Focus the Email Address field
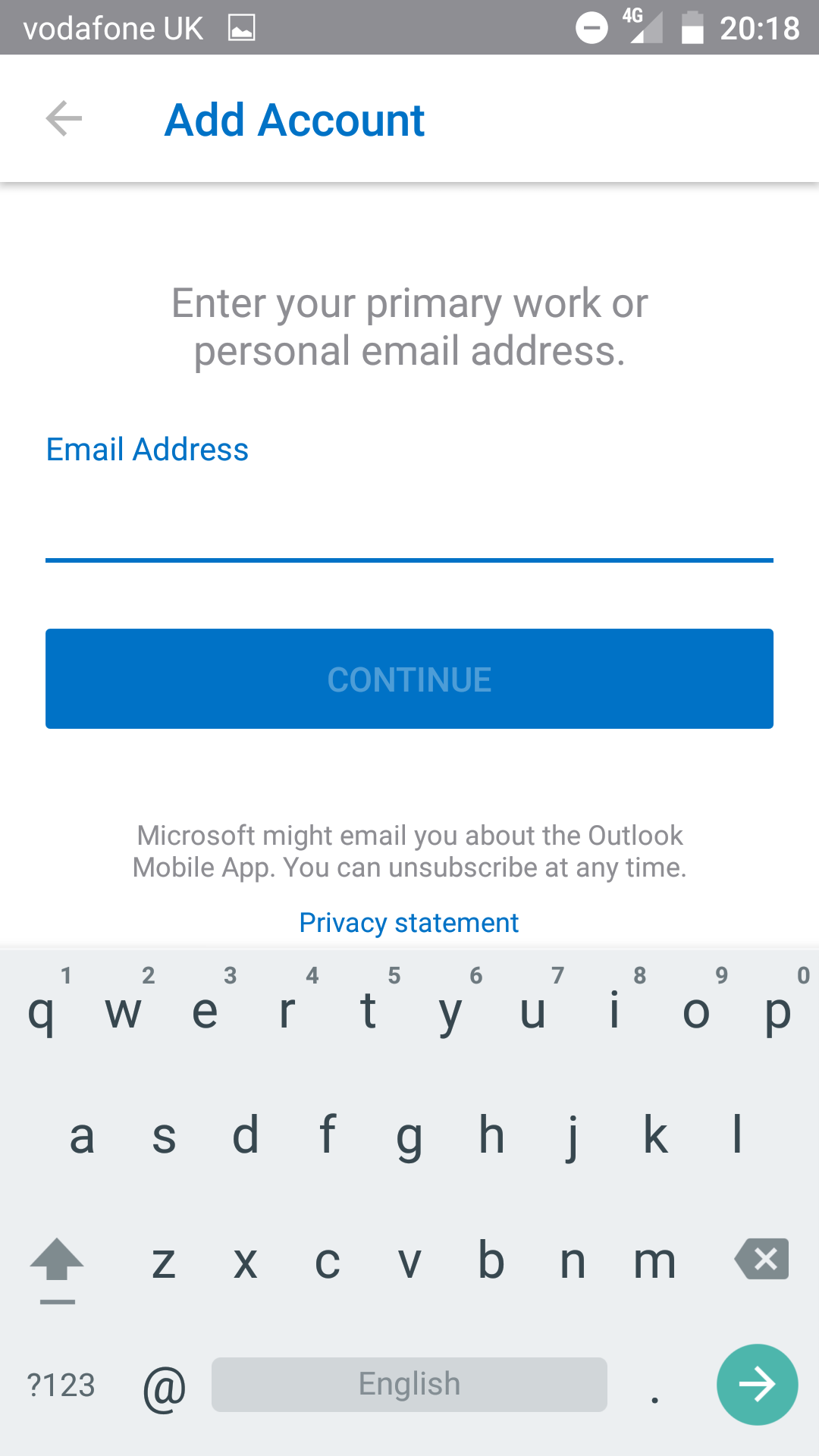 point(409,523)
